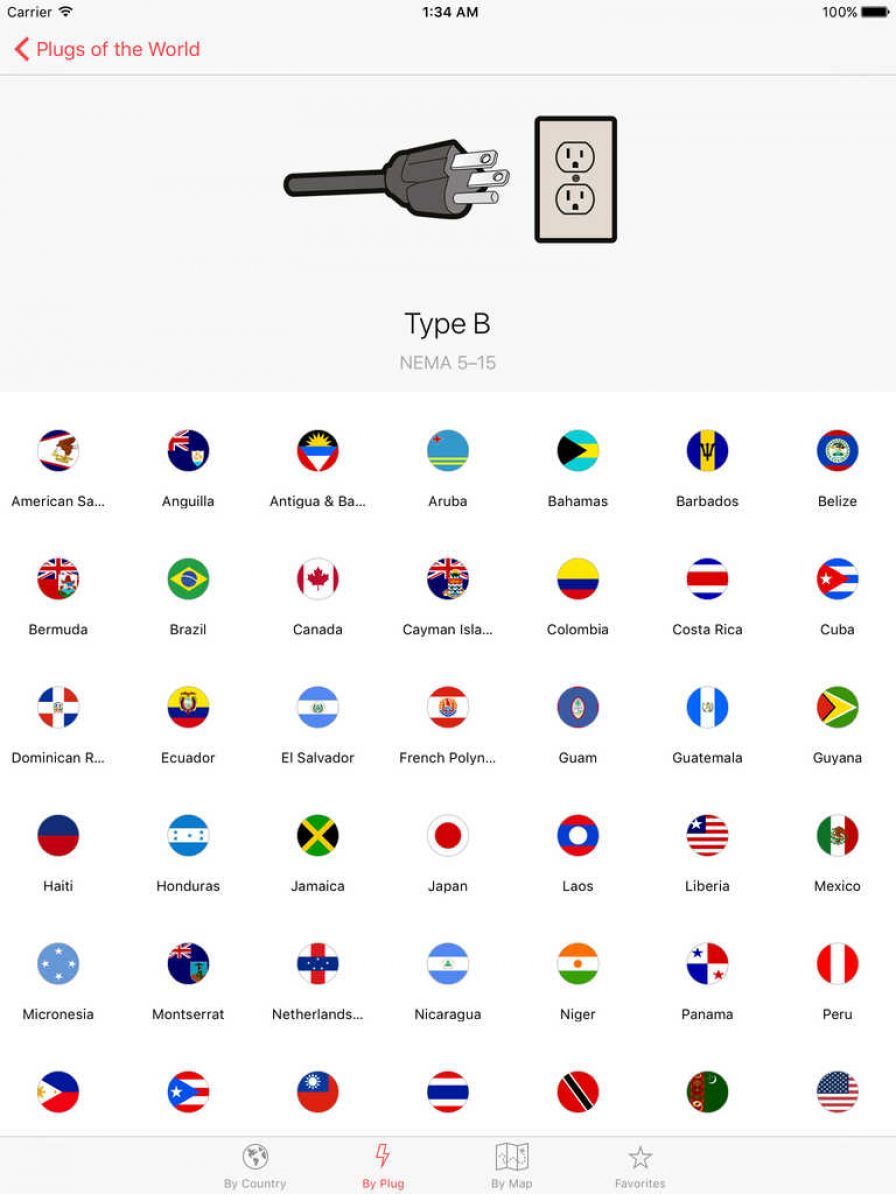896x1194 pixels.
Task: Open Canada from the country grid
Action: tap(318, 580)
